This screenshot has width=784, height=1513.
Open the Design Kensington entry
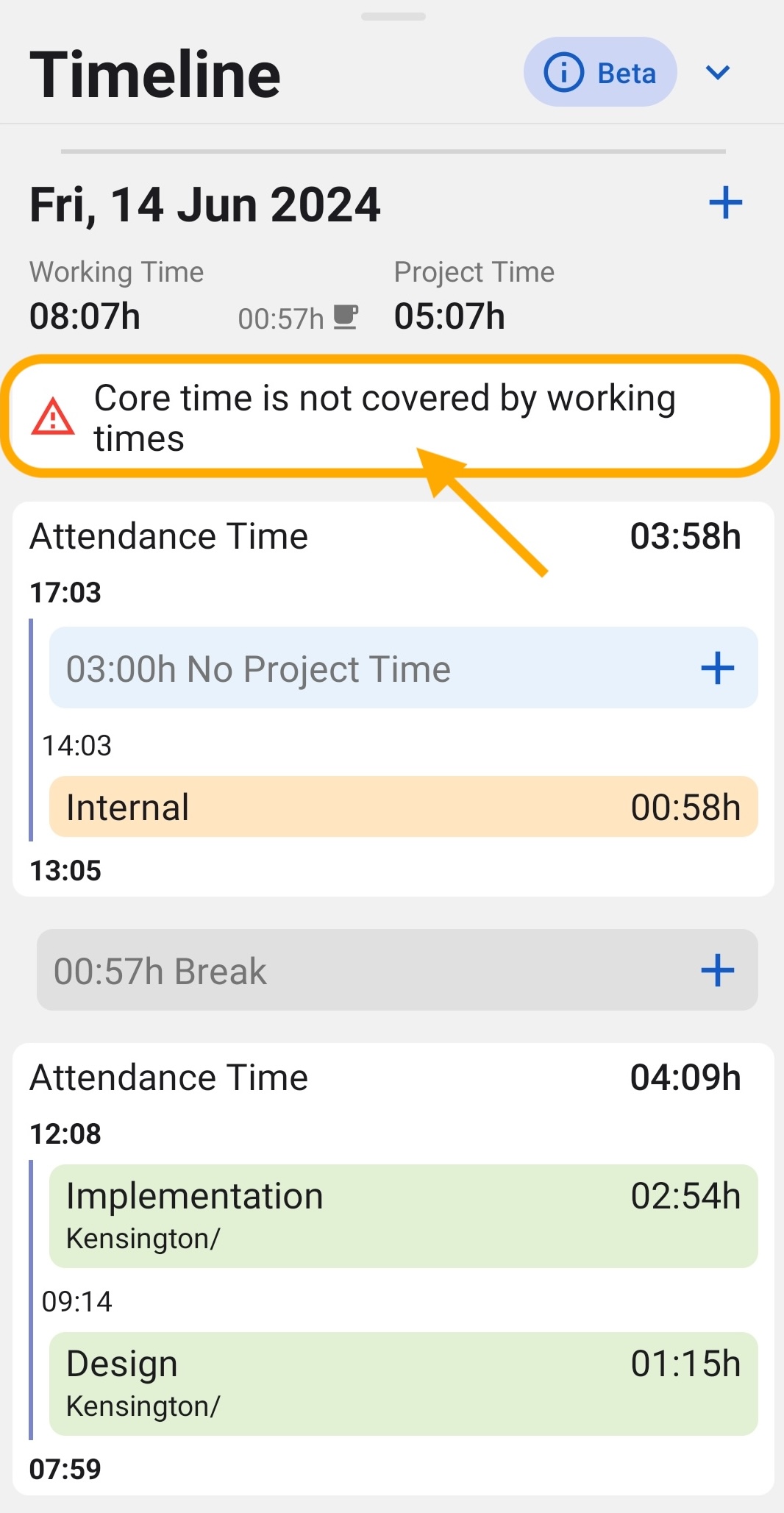(403, 1384)
